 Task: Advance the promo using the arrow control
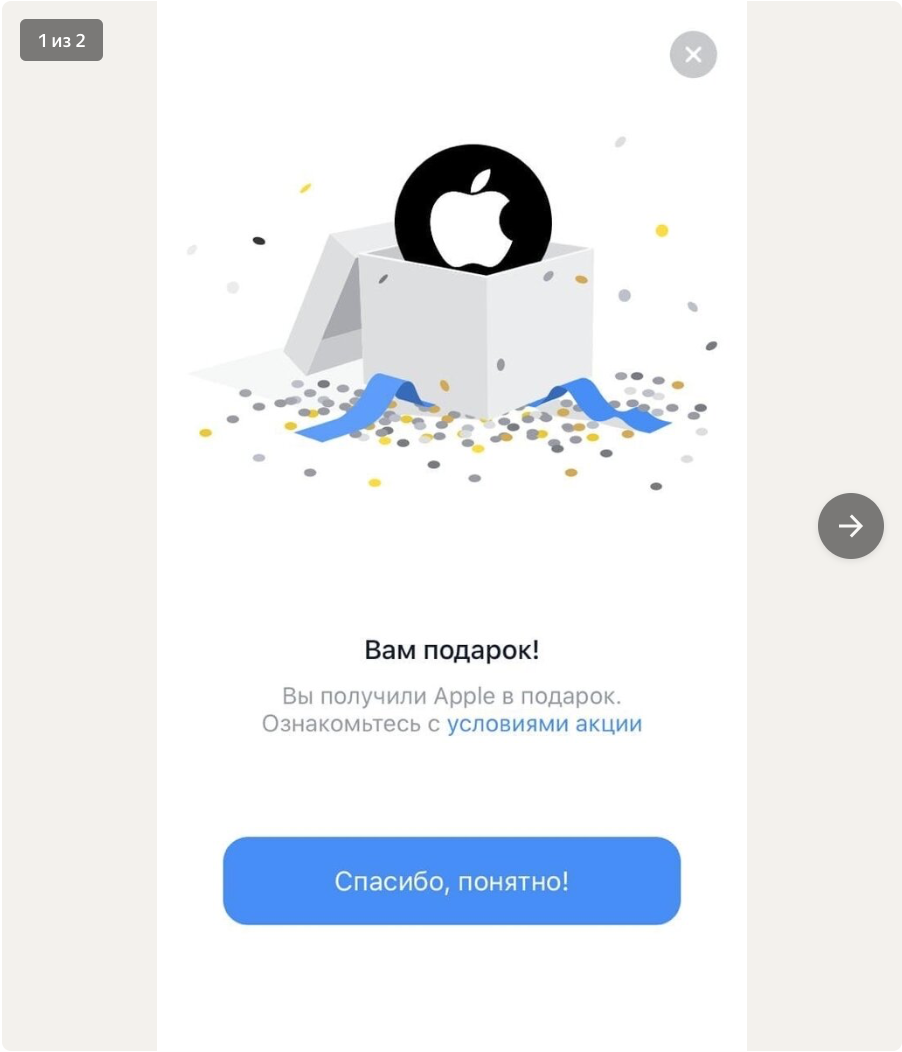pos(850,526)
